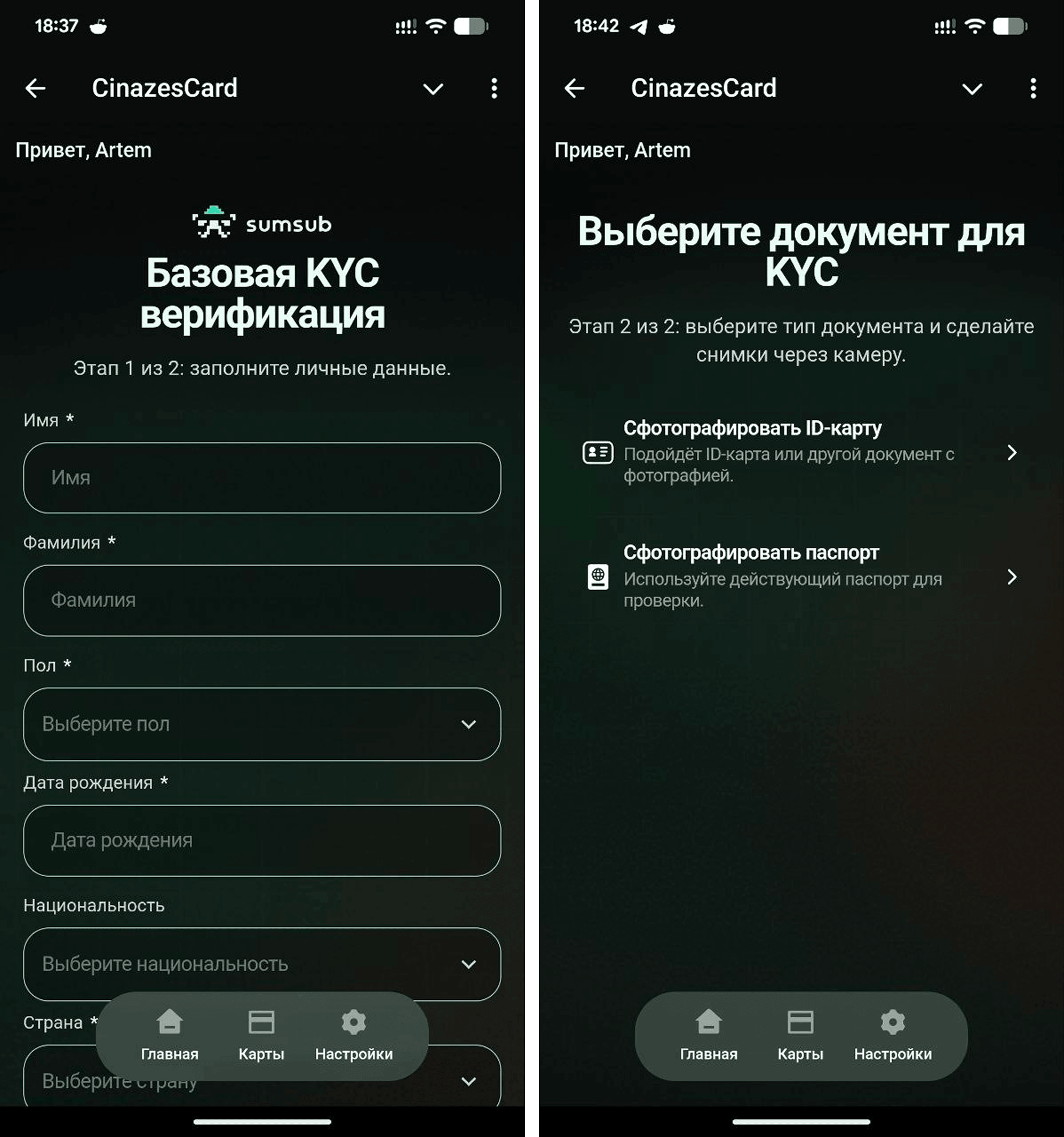The image size is (1064, 1137).
Task: Go back from the Базовая KYC верификация screen
Action: pos(36,88)
